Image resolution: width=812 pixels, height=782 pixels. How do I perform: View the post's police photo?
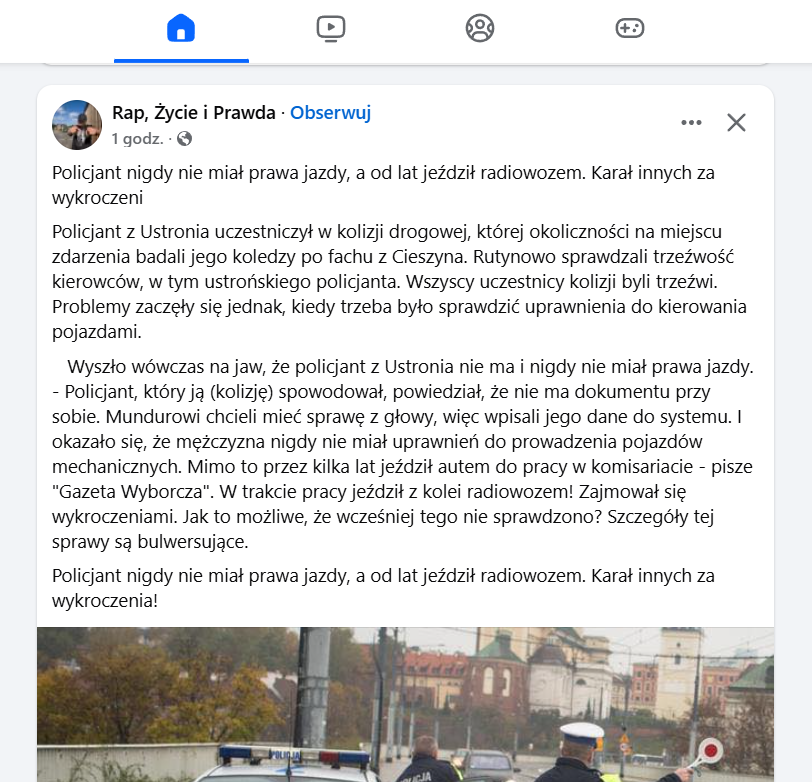tap(405, 705)
